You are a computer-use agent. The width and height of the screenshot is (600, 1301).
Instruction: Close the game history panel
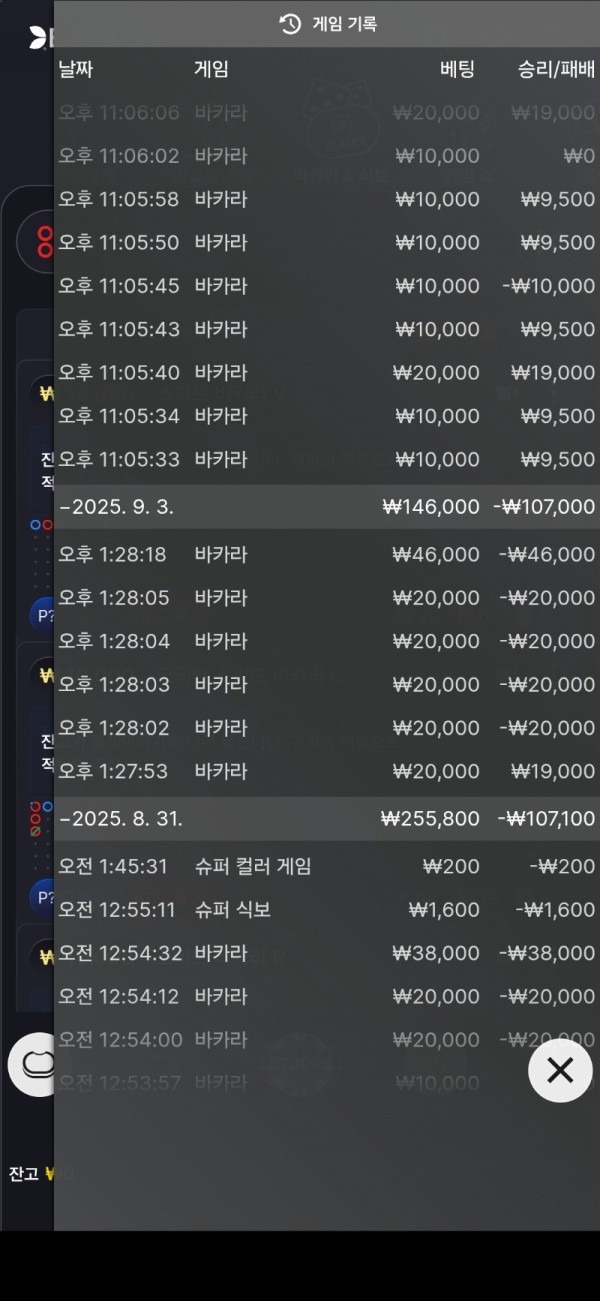point(560,1070)
